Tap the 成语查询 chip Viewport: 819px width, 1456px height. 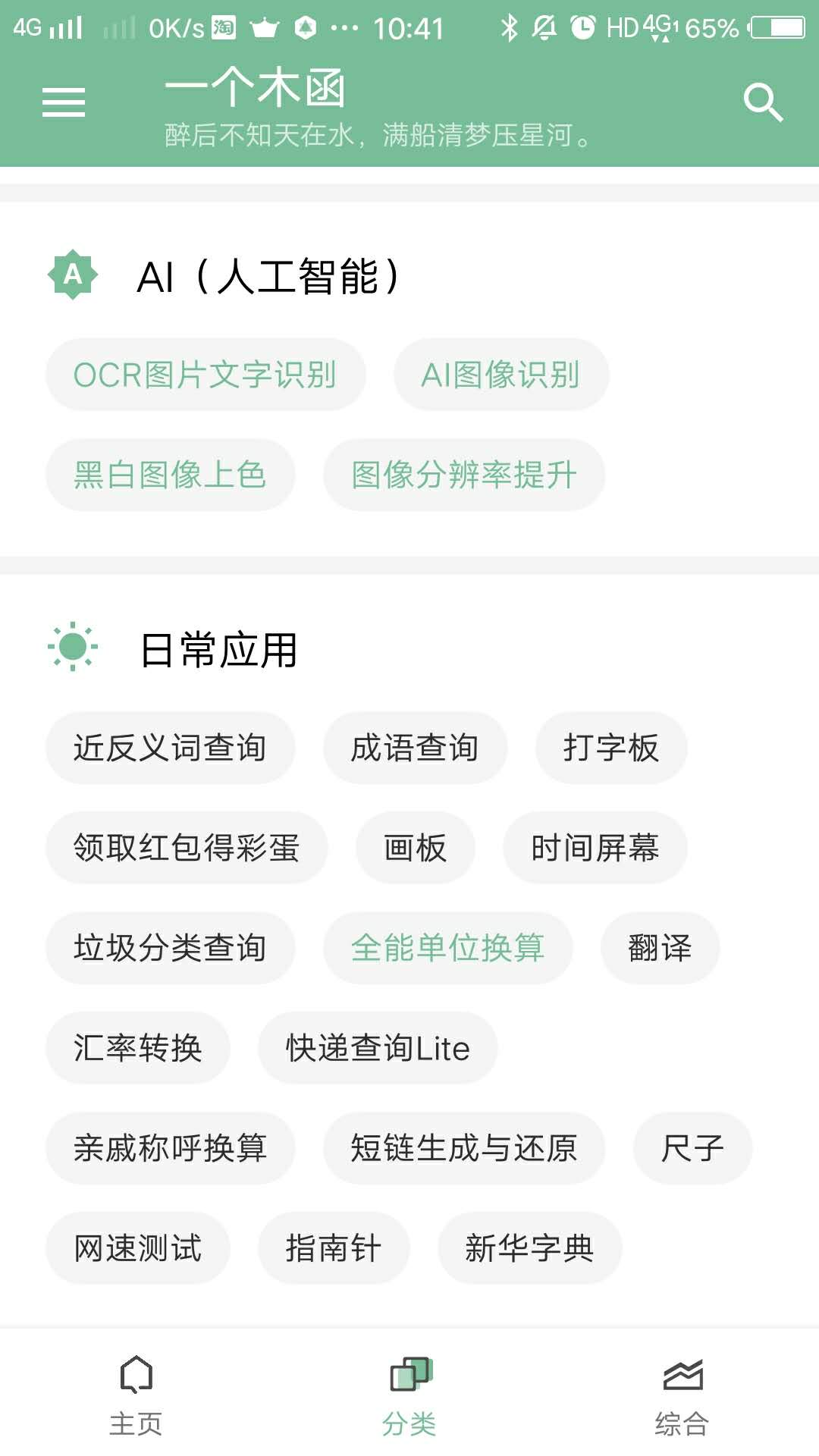point(415,748)
